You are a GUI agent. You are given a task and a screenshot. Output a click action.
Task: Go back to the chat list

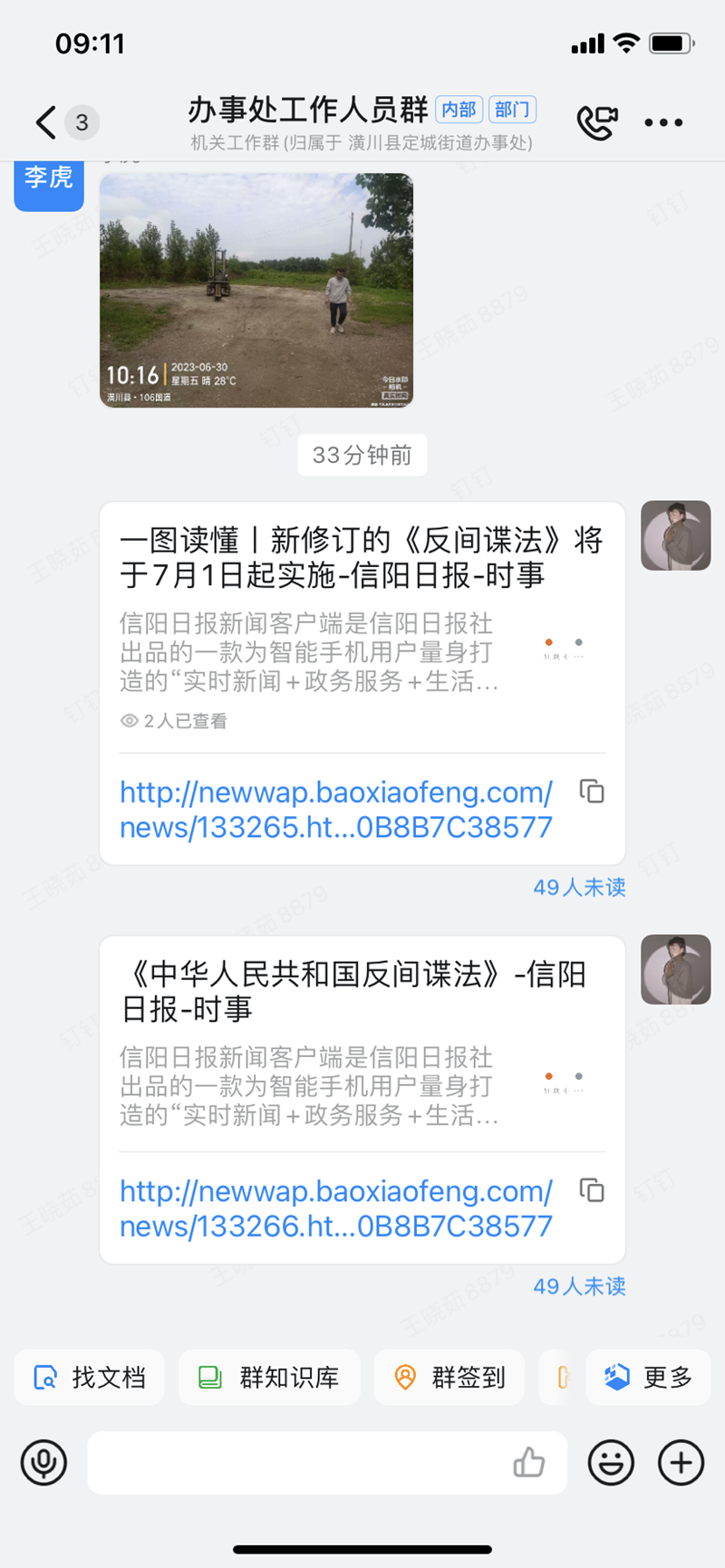click(47, 122)
